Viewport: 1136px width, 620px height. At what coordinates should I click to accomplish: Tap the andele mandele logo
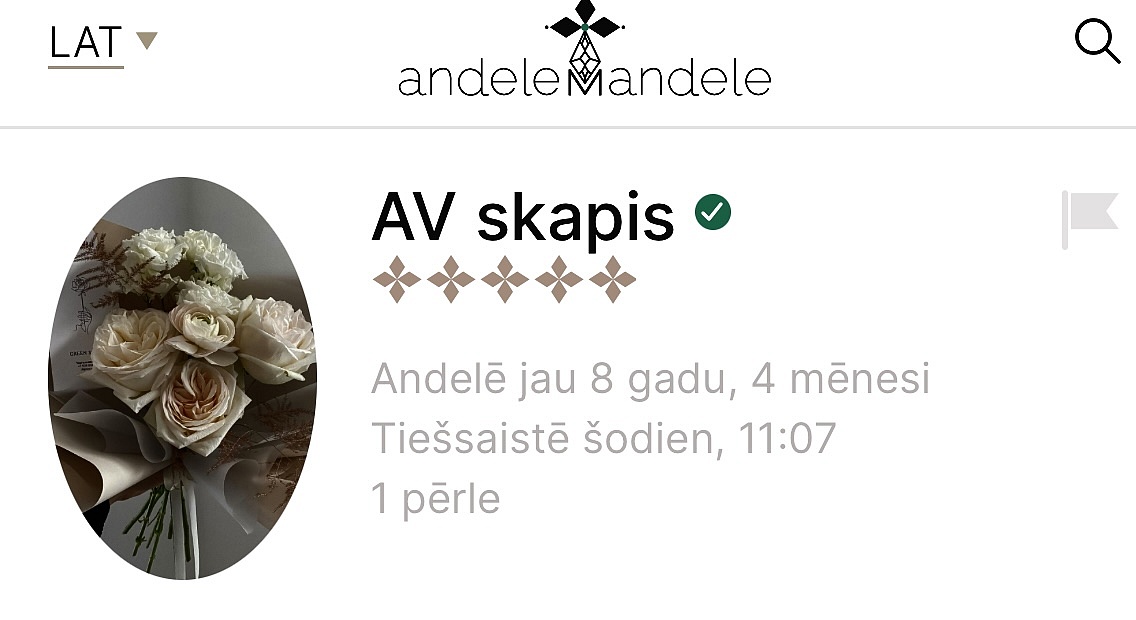tap(585, 55)
